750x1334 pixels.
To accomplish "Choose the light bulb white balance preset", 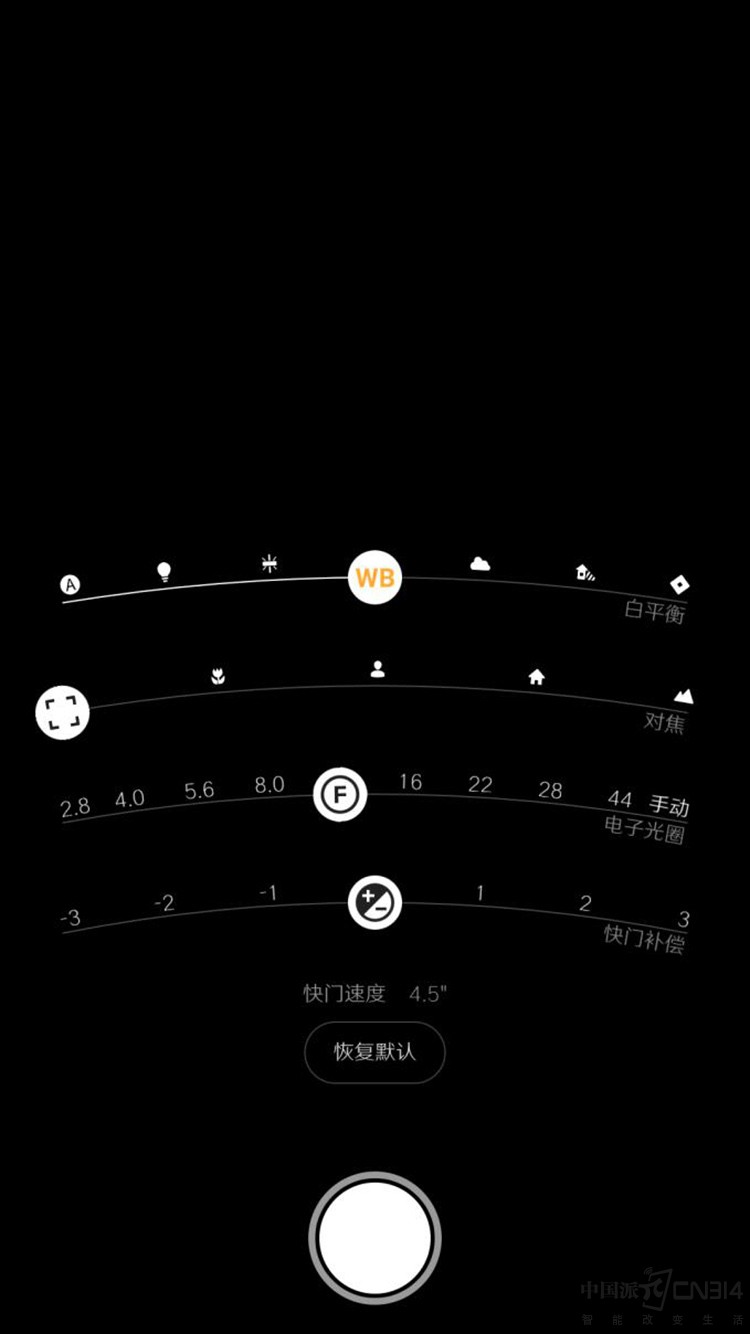I will click(164, 572).
